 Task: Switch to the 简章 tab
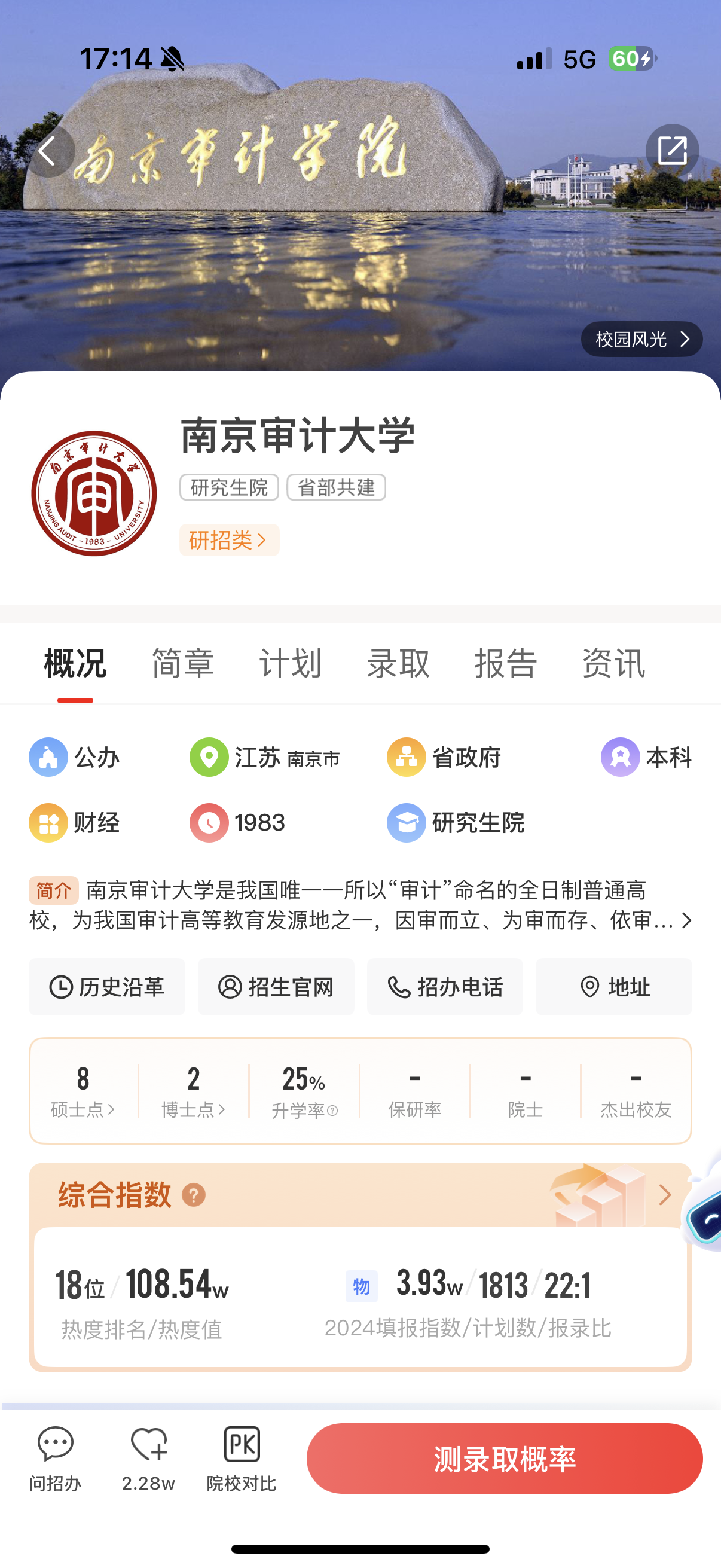[x=182, y=663]
